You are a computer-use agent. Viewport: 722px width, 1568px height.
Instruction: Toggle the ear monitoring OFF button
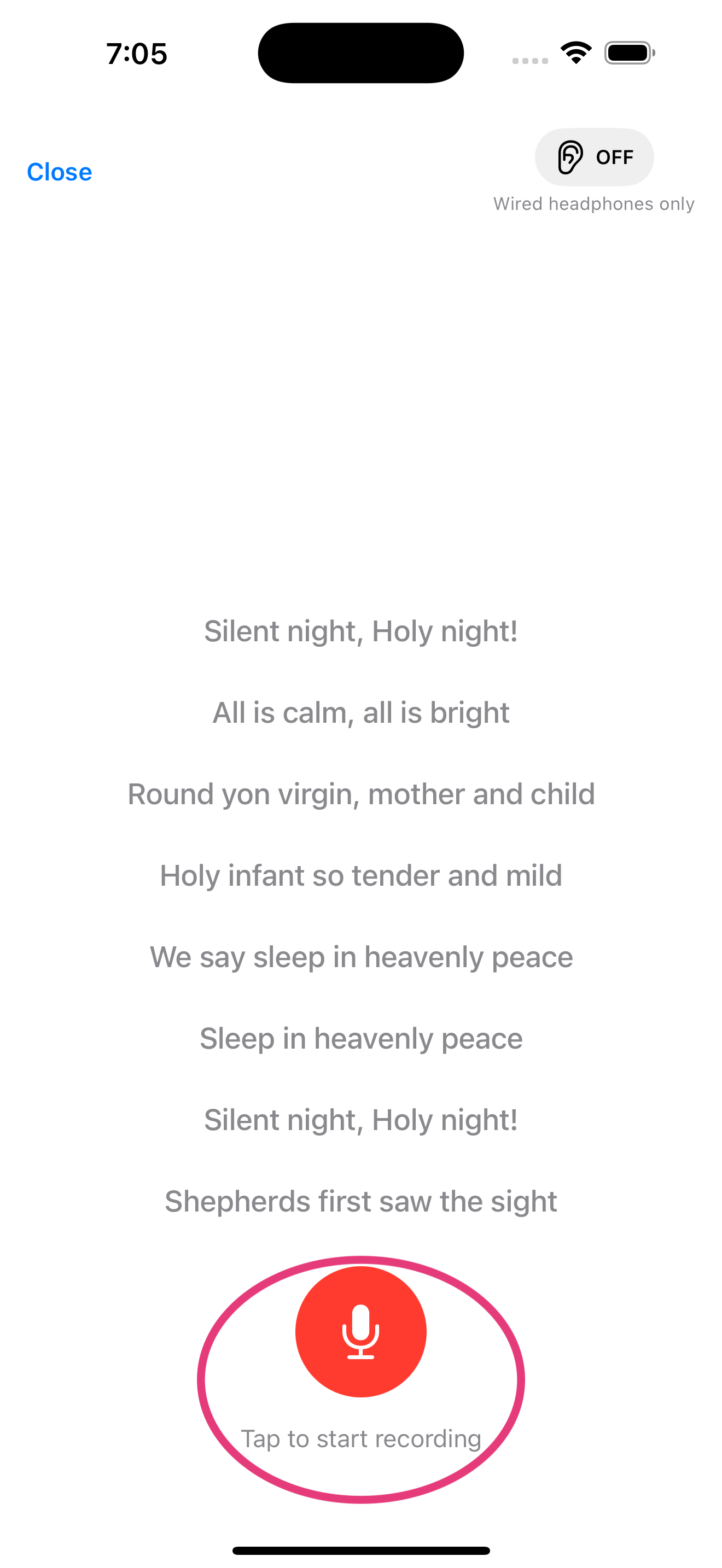pos(594,157)
